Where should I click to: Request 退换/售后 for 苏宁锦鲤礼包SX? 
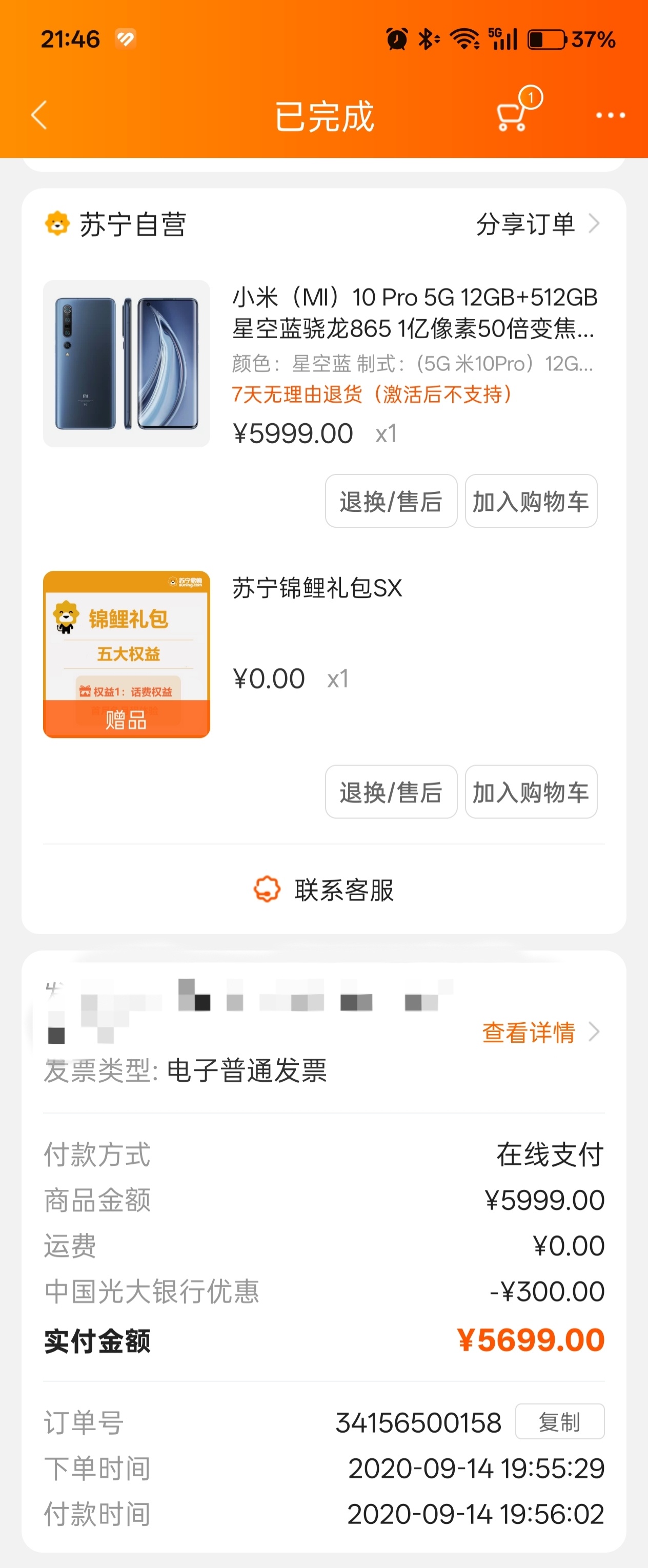pyautogui.click(x=391, y=792)
